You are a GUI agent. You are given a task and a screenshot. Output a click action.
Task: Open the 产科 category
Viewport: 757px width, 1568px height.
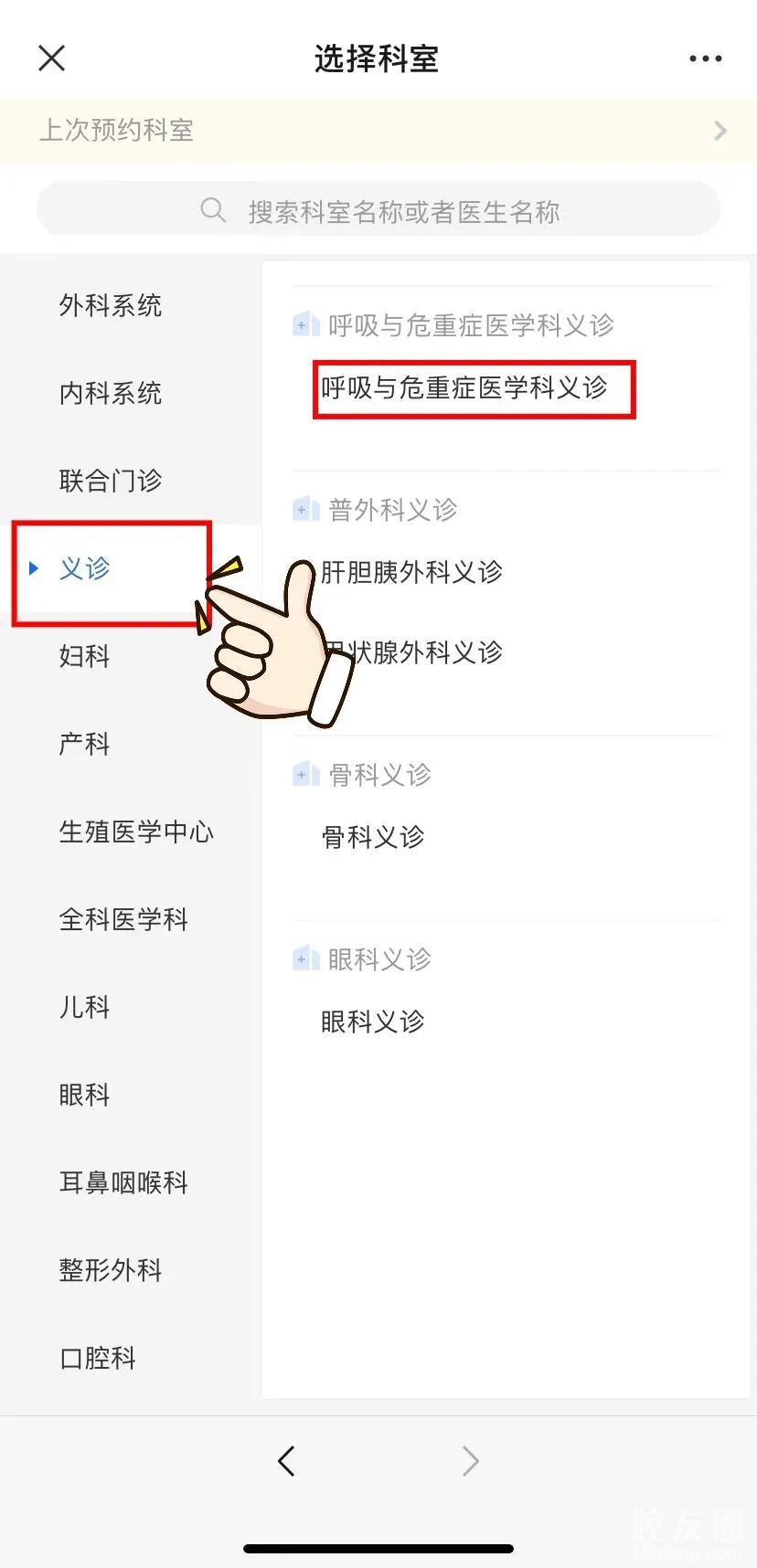pyautogui.click(x=85, y=744)
